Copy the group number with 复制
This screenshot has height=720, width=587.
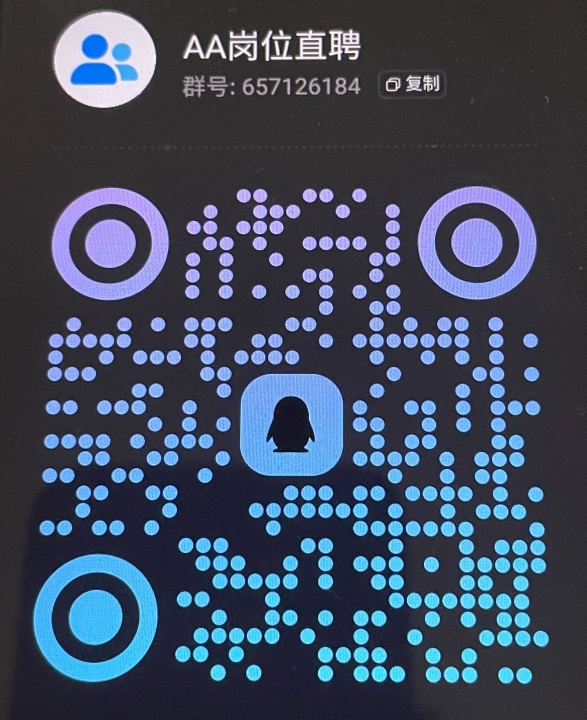pos(412,84)
